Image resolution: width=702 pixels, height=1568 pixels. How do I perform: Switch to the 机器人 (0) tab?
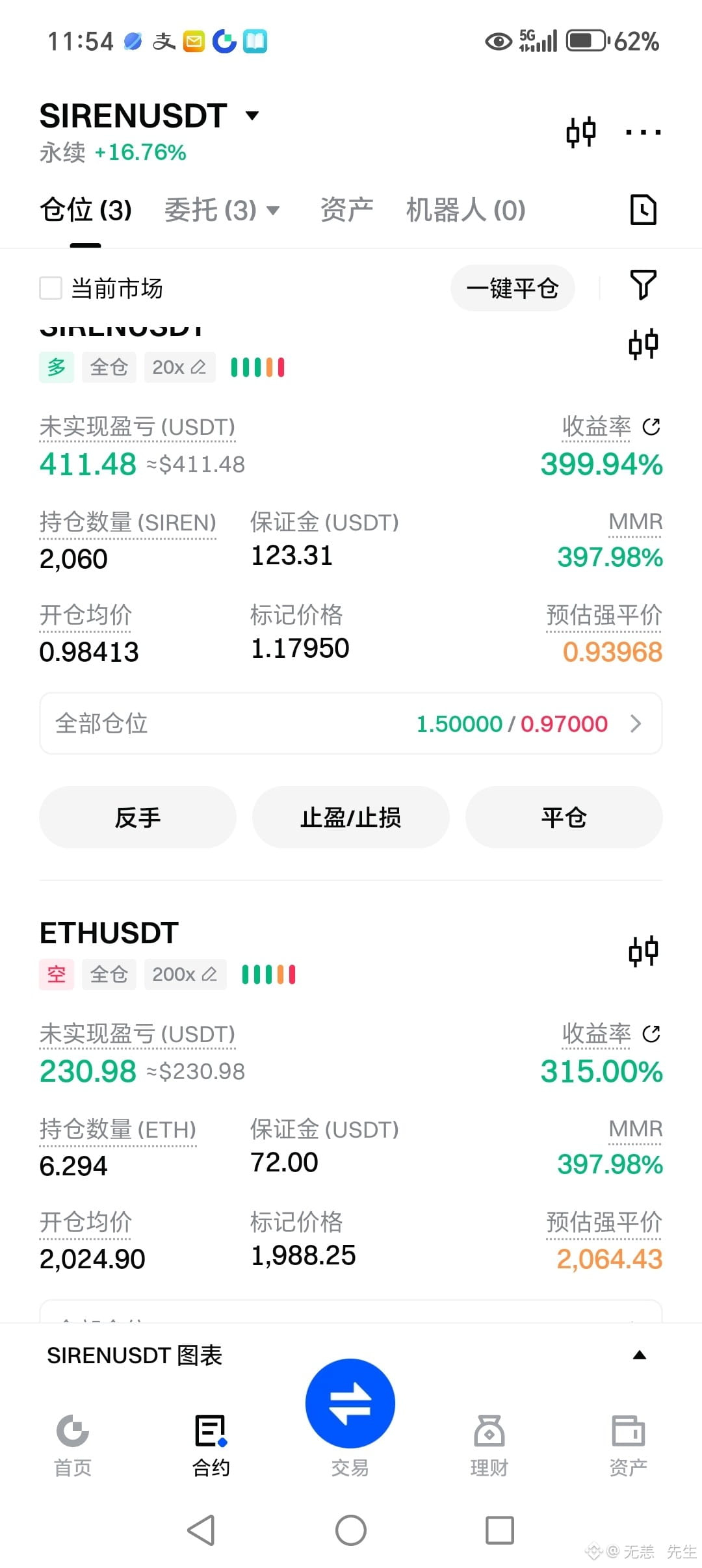[x=465, y=210]
